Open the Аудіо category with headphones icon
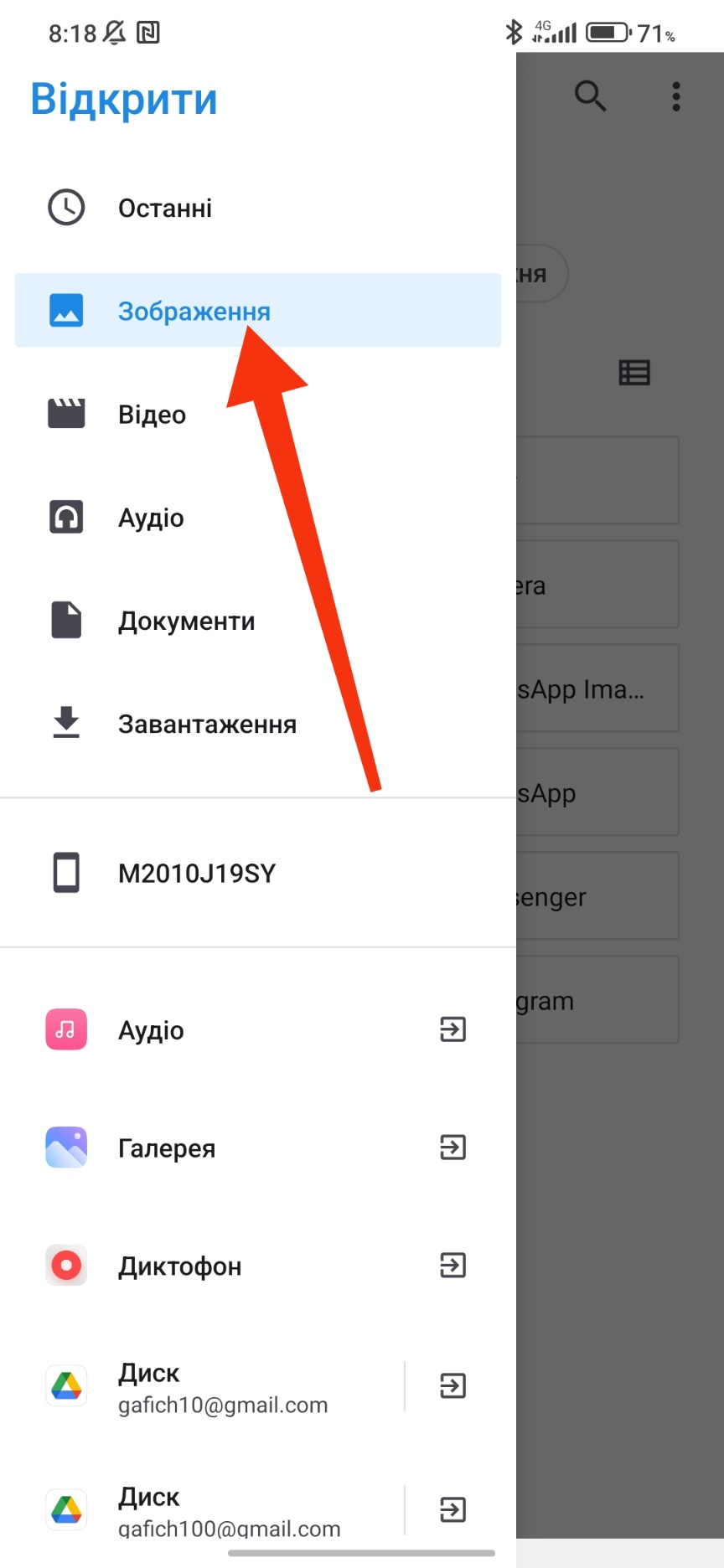This screenshot has height=1568, width=724. point(151,518)
